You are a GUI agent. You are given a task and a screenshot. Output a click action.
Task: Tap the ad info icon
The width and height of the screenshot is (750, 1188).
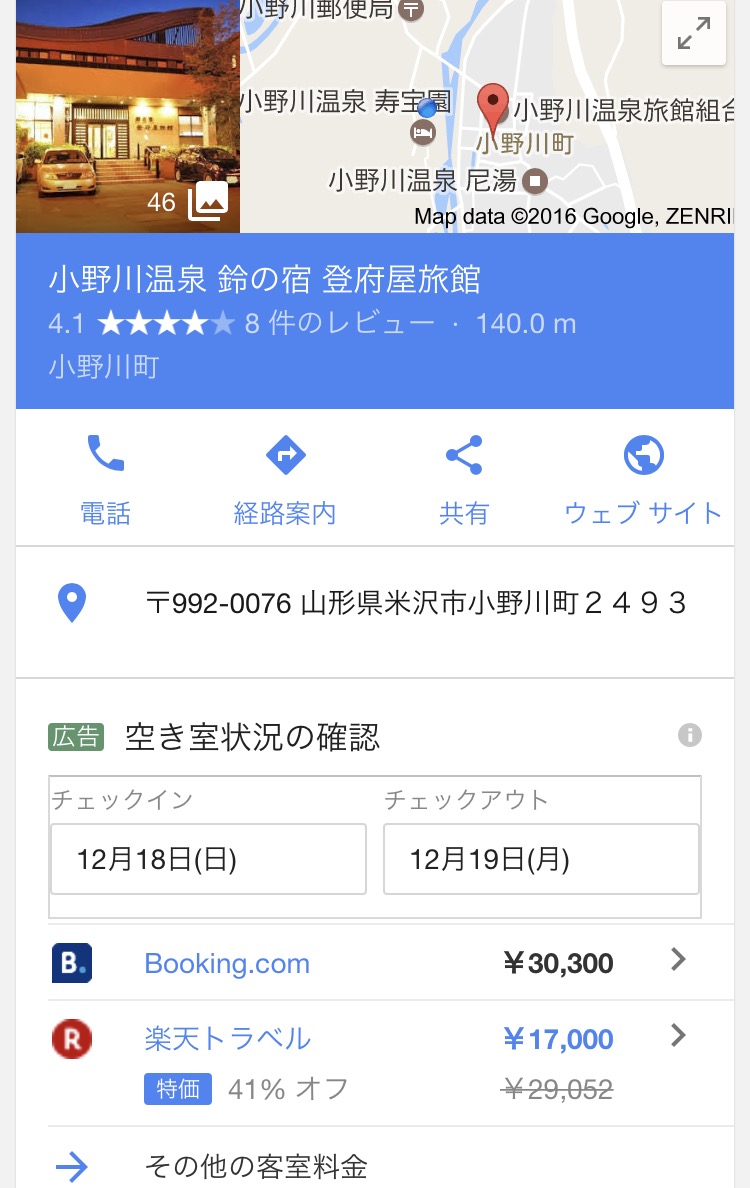click(689, 736)
